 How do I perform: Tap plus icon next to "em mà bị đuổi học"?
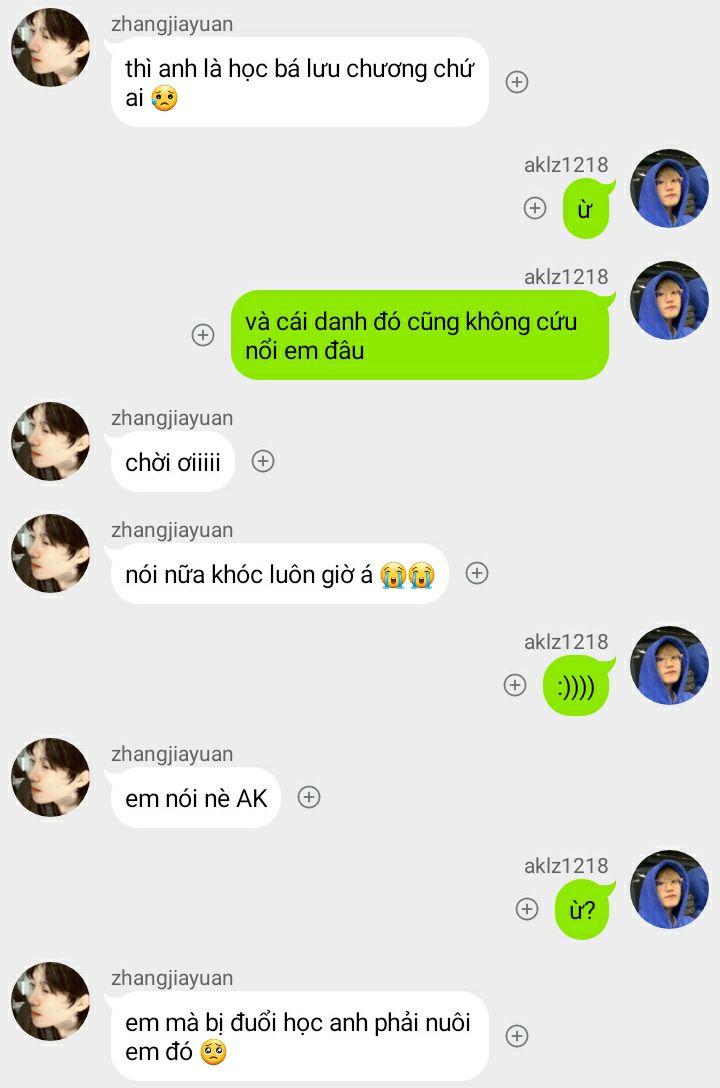[x=517, y=1036]
